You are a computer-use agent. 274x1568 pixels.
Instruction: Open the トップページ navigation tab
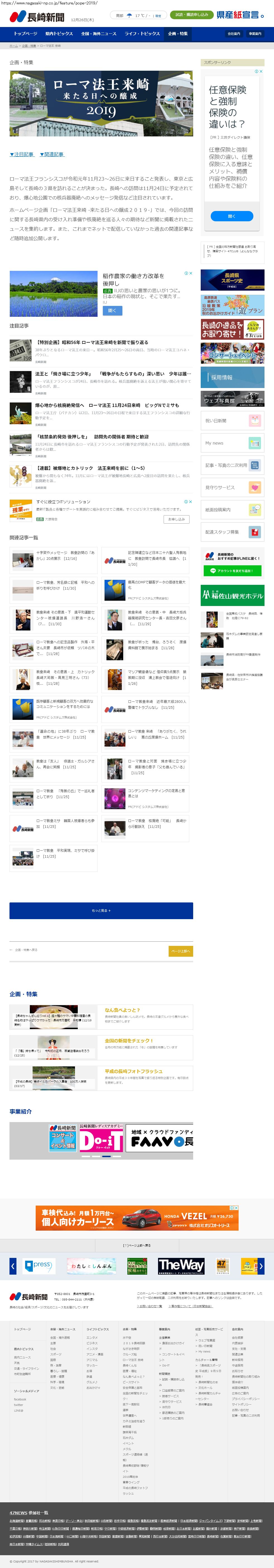point(25,33)
